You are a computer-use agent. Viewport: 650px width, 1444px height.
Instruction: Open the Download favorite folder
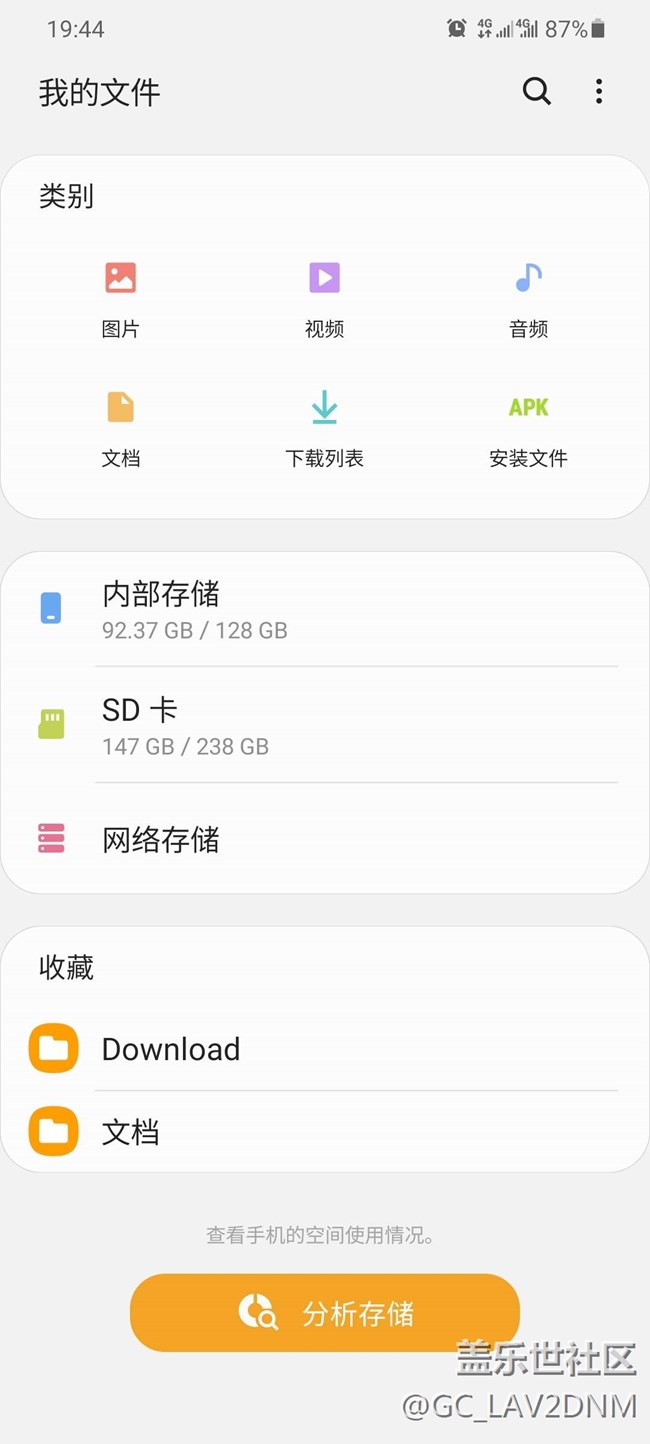325,1049
